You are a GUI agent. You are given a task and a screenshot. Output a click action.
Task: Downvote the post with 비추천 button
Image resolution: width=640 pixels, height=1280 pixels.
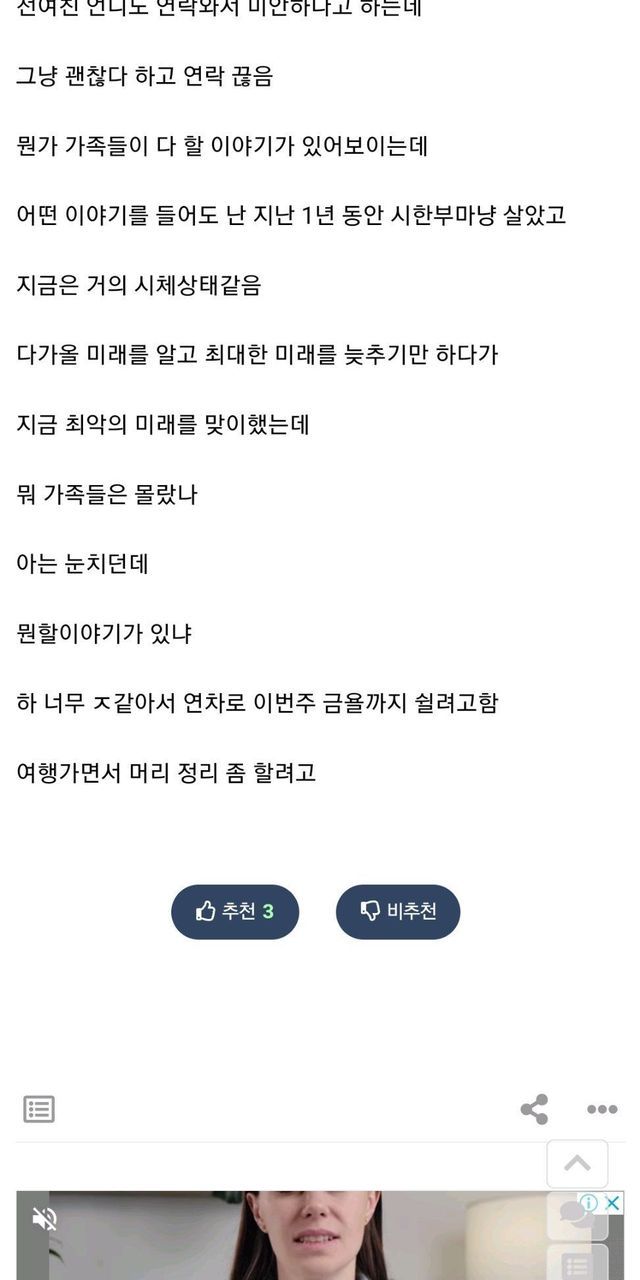(397, 911)
